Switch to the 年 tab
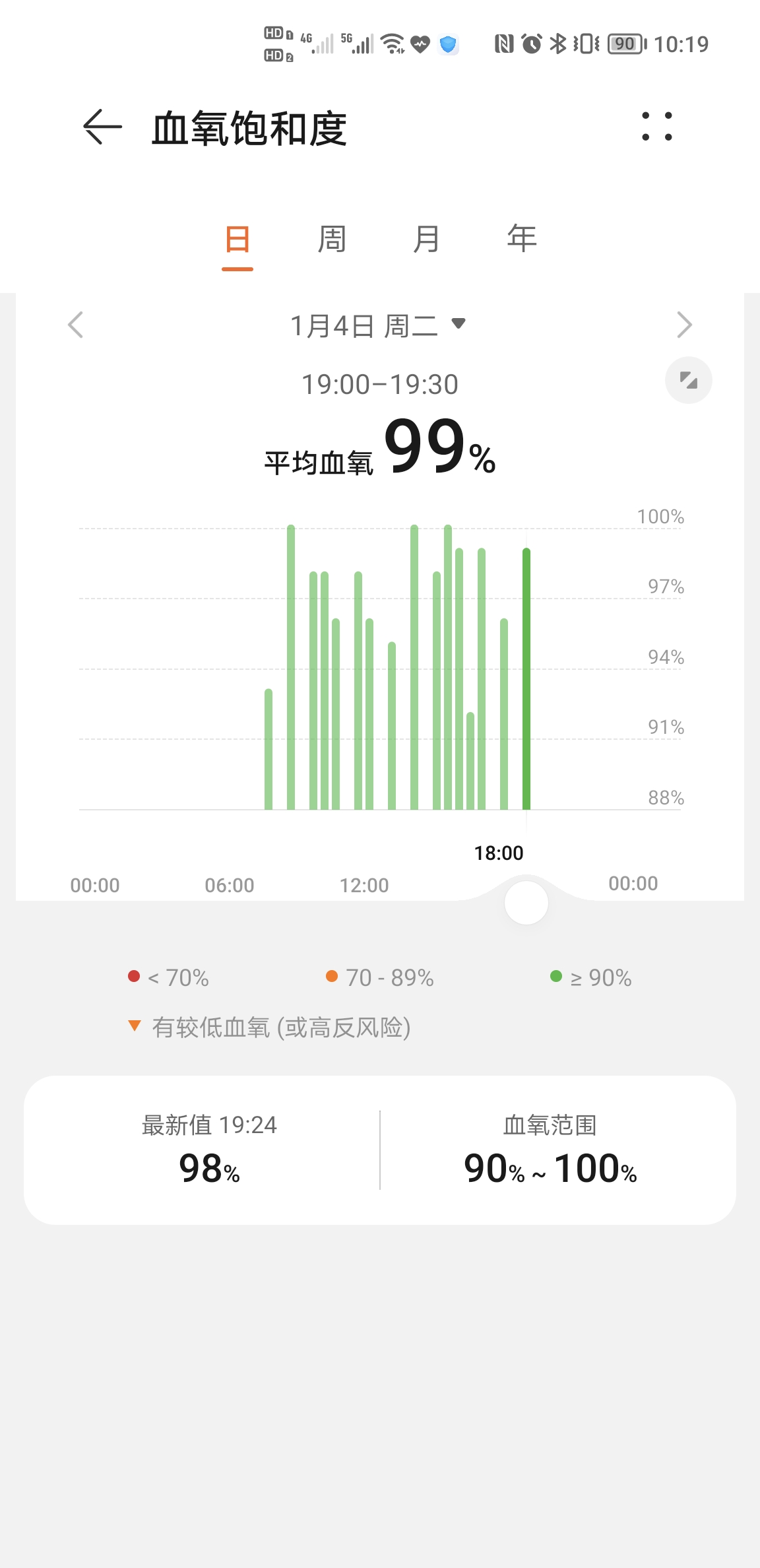This screenshot has height=1568, width=760. [x=522, y=239]
